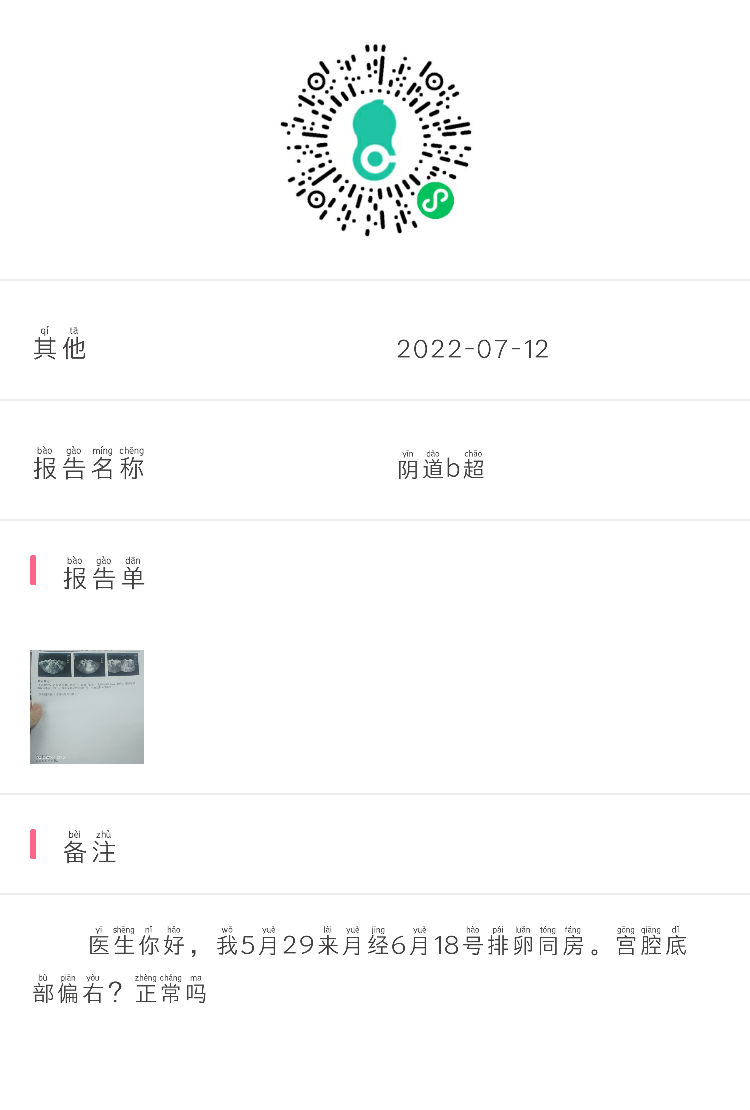Viewport: 750px width, 1110px height.
Task: Select the date 2022-07-12
Action: [x=474, y=349]
